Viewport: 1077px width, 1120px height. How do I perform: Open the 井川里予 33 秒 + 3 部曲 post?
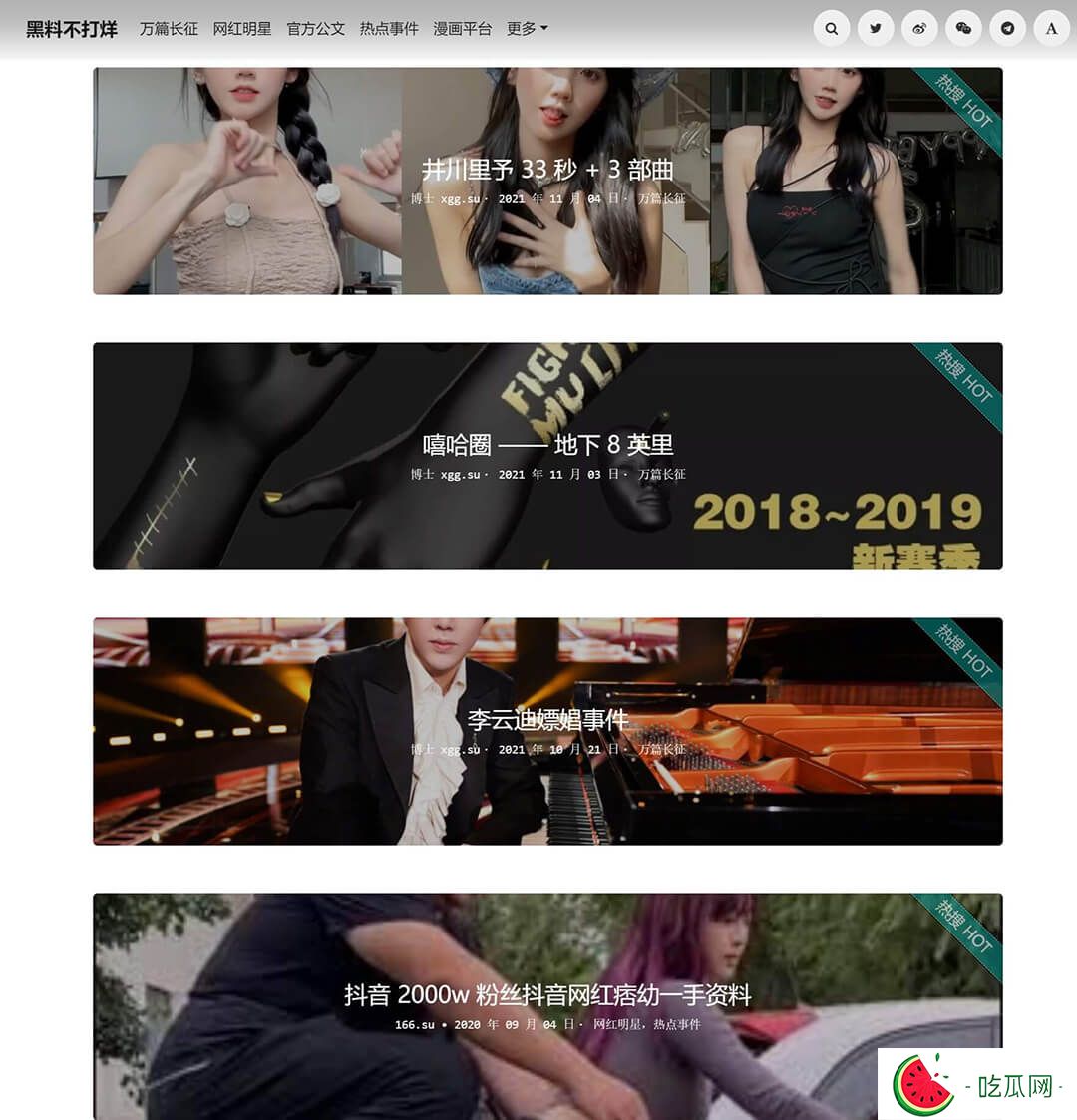(x=547, y=170)
